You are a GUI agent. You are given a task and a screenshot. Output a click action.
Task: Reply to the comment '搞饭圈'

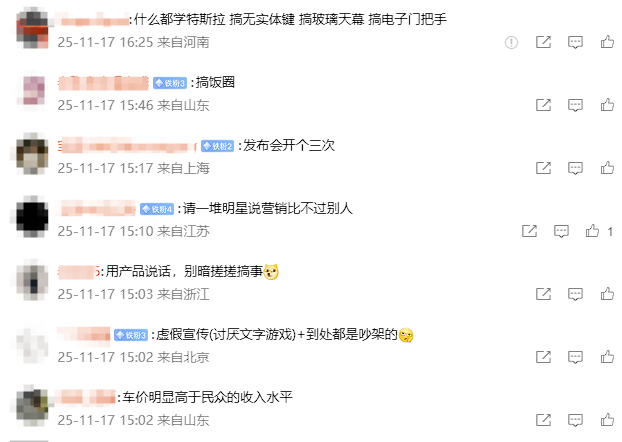[576, 104]
